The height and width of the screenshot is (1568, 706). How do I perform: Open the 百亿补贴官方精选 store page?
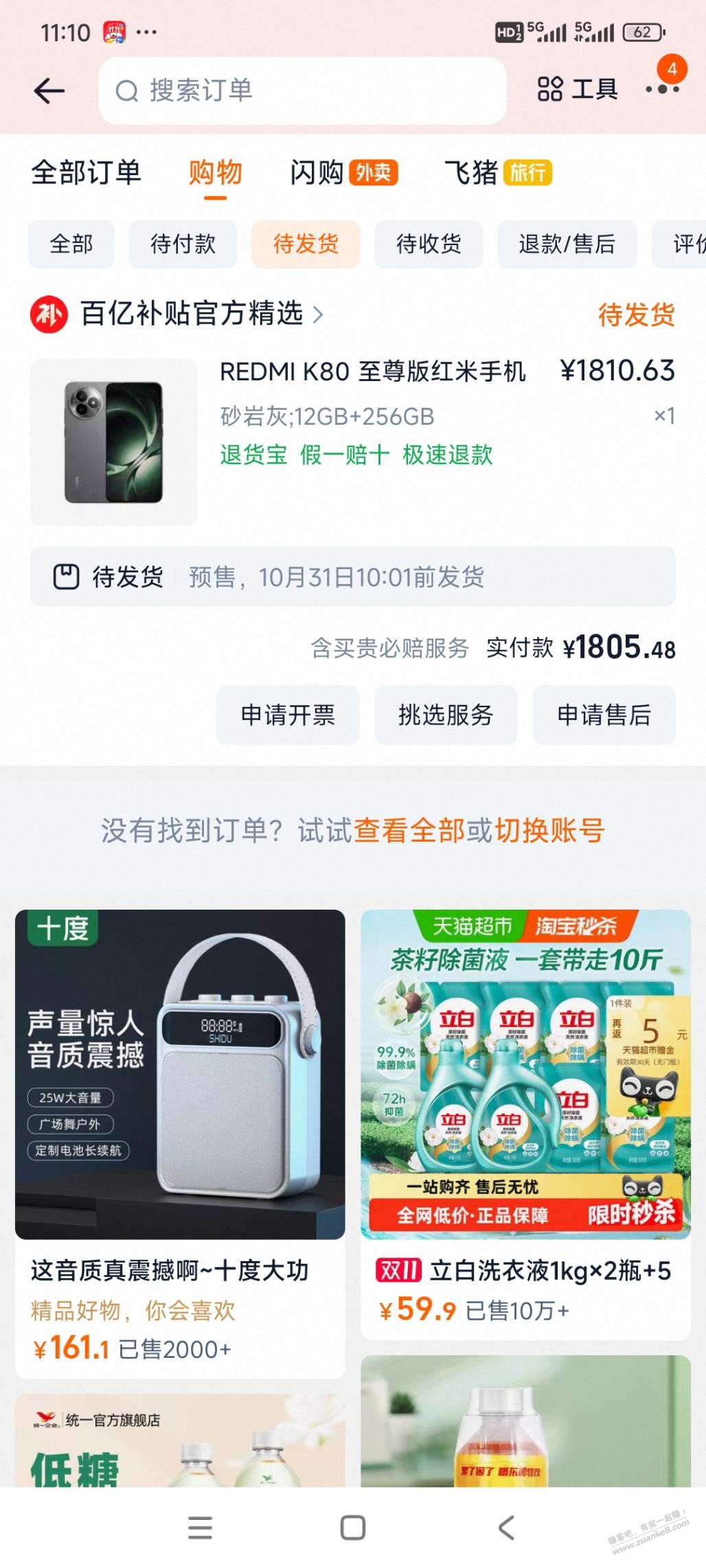point(192,314)
